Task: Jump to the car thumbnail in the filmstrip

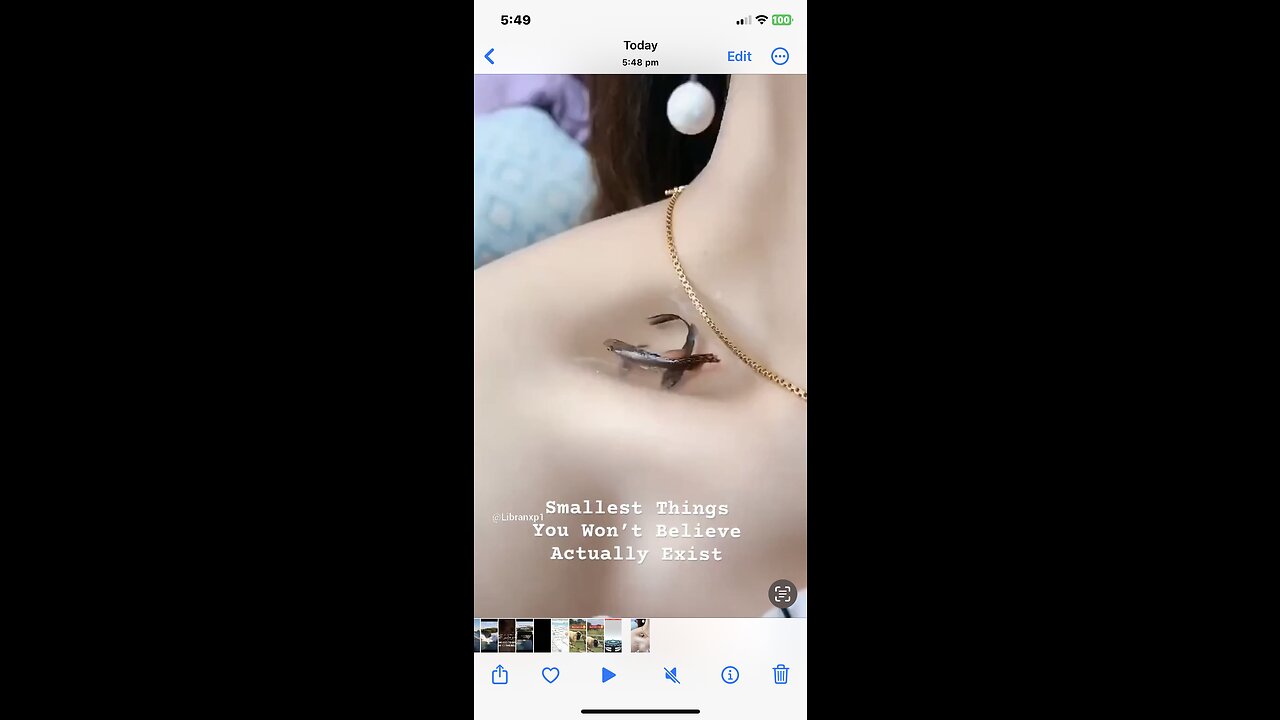Action: point(613,636)
